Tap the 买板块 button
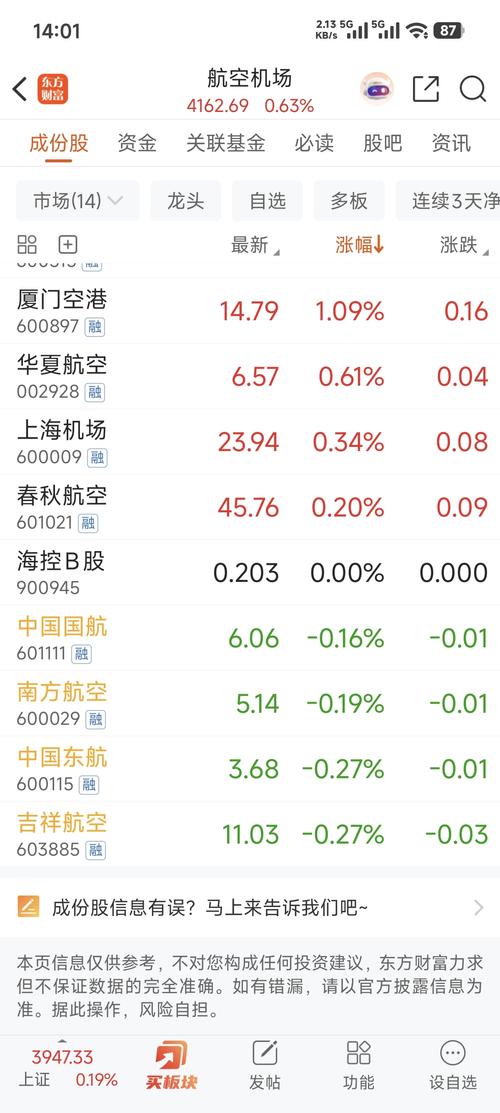Image resolution: width=500 pixels, height=1113 pixels. pos(171,1065)
